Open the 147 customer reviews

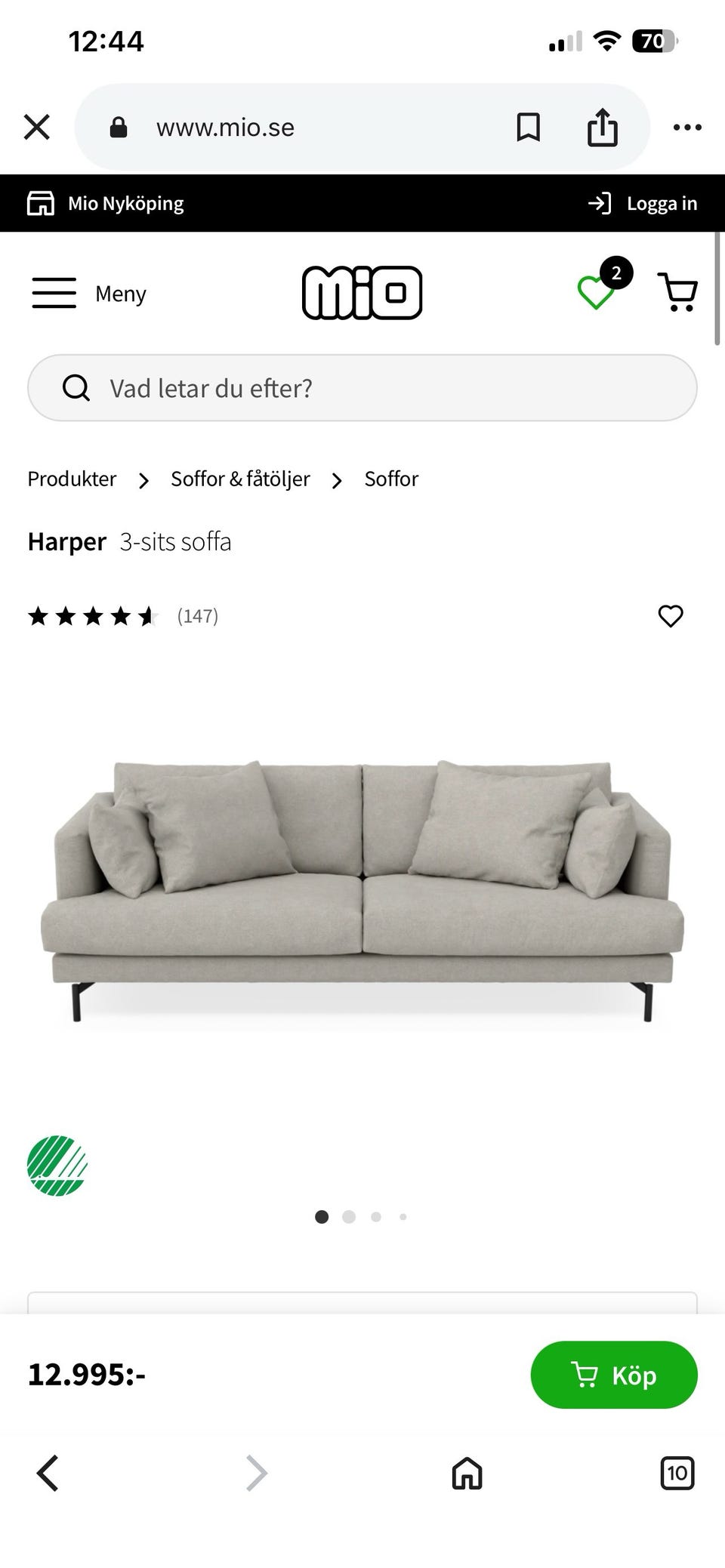[x=197, y=616]
